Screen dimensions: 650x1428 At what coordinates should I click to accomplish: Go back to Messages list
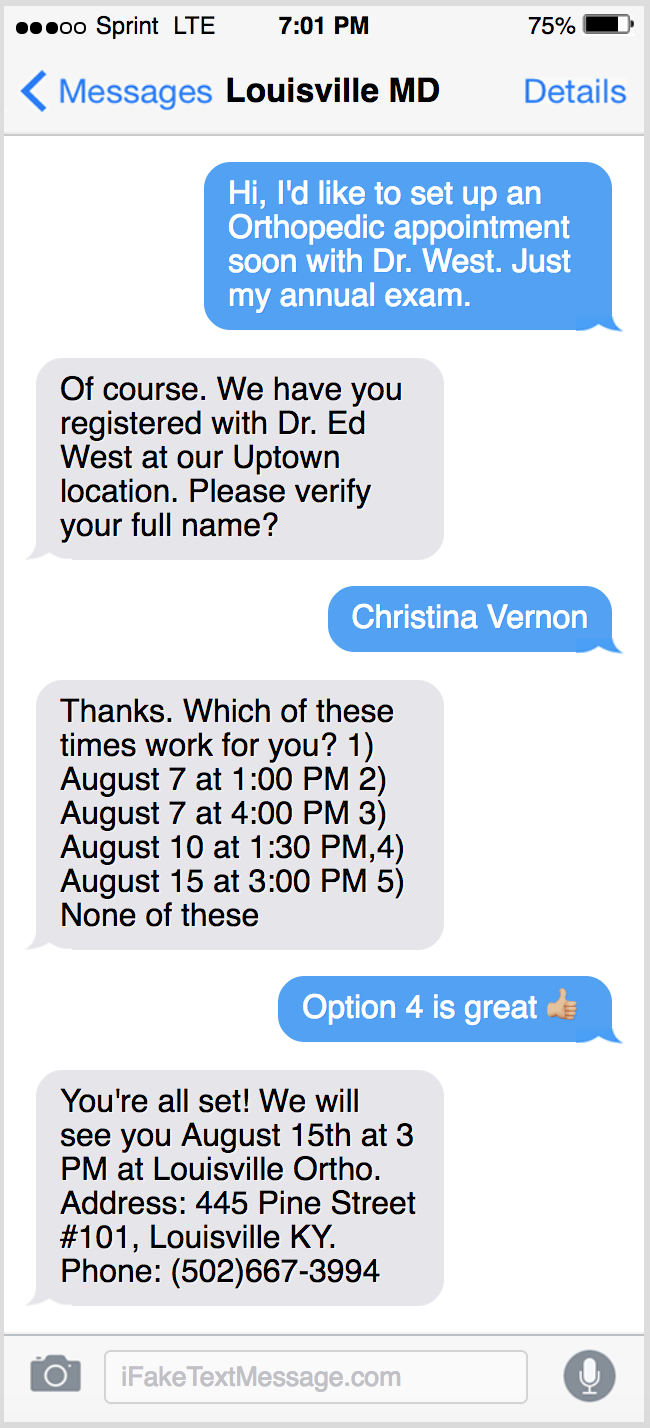116,91
